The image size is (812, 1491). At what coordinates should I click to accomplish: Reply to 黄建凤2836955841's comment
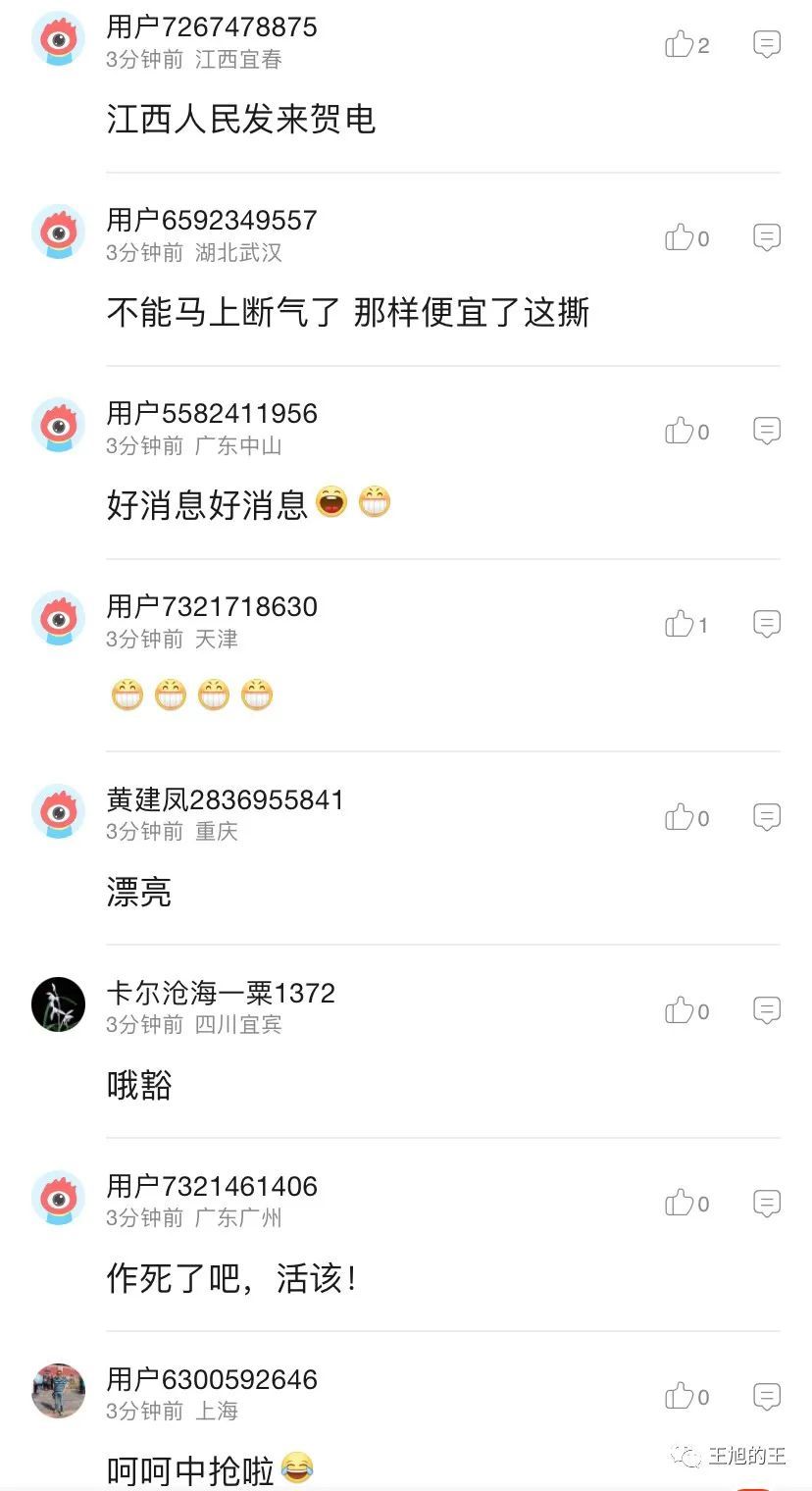pyautogui.click(x=767, y=817)
